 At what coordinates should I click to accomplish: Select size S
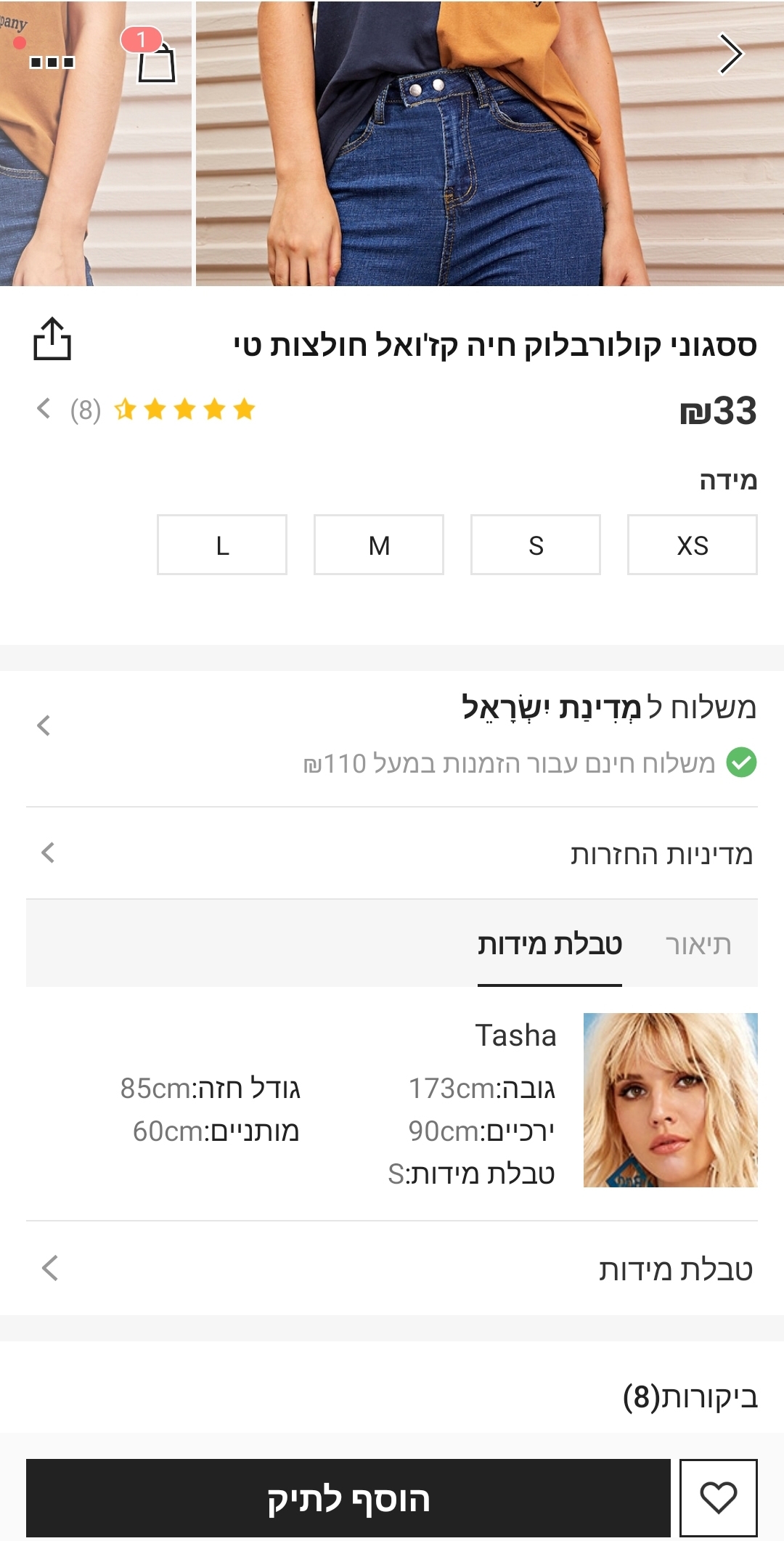click(x=535, y=545)
